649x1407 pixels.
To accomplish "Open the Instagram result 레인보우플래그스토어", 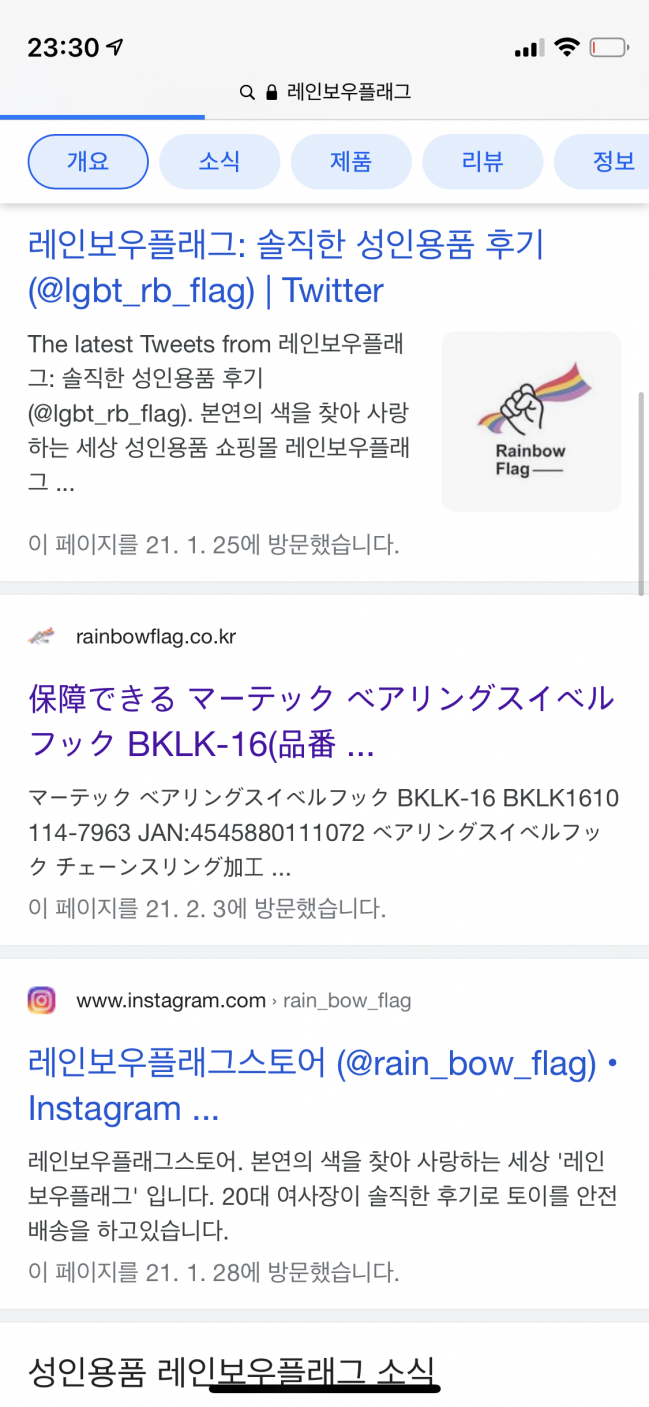I will pos(322,1086).
